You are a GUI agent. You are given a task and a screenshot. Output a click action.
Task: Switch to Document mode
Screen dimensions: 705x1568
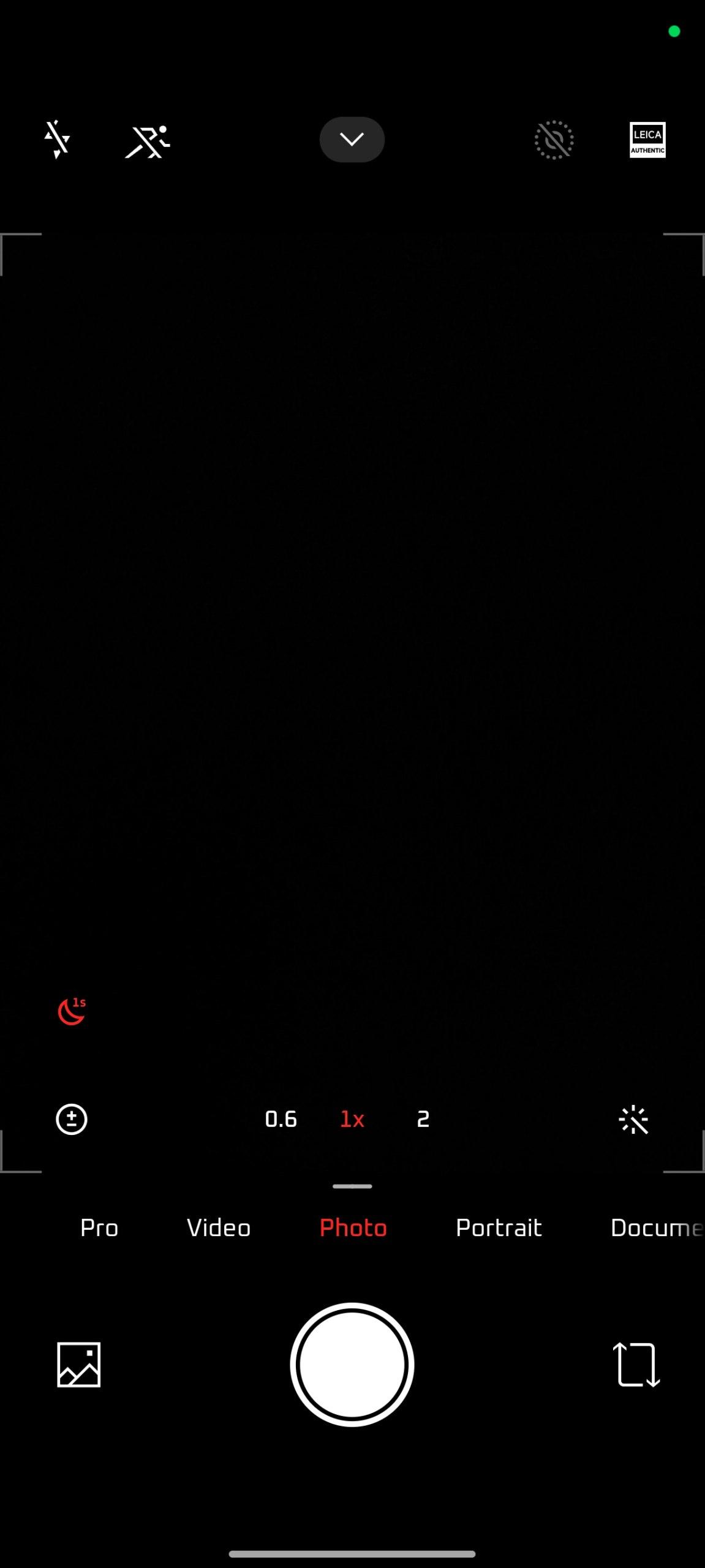656,1227
